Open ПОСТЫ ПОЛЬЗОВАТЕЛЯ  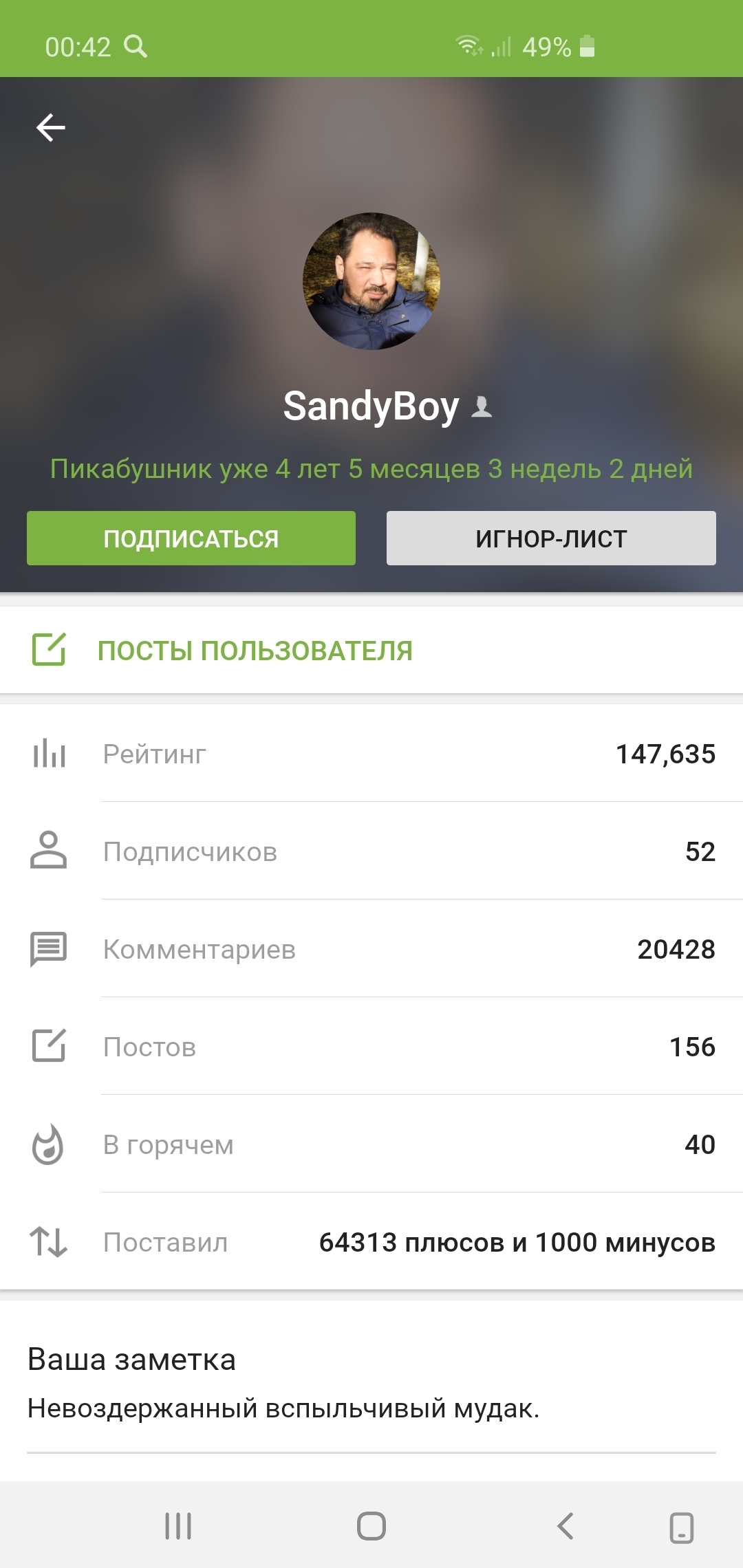[255, 651]
